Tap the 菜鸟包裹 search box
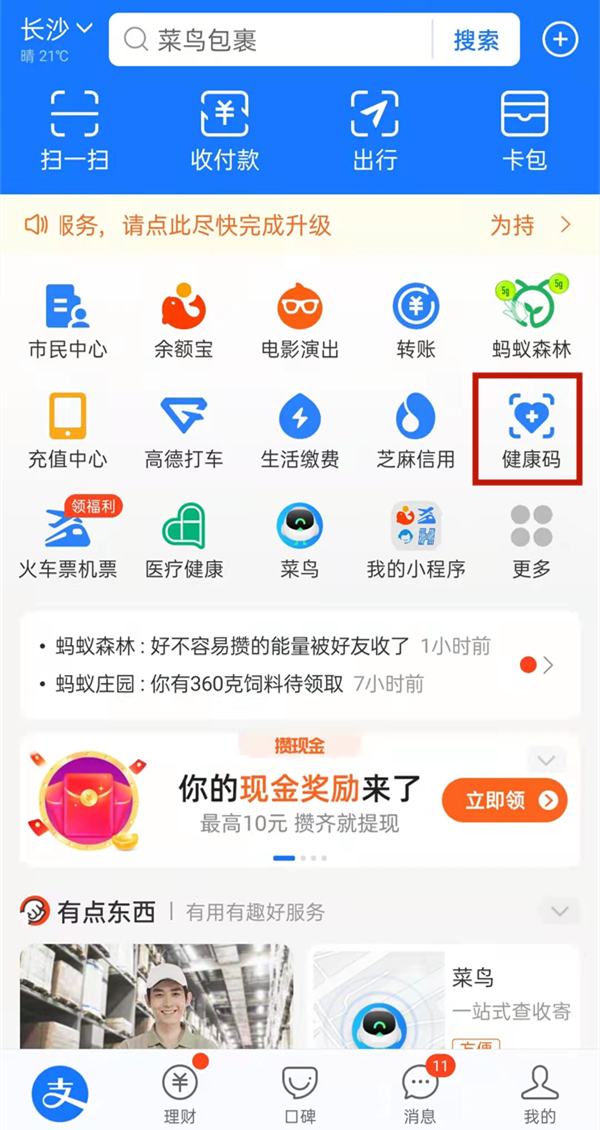Viewport: 600px width, 1130px height. 270,40
